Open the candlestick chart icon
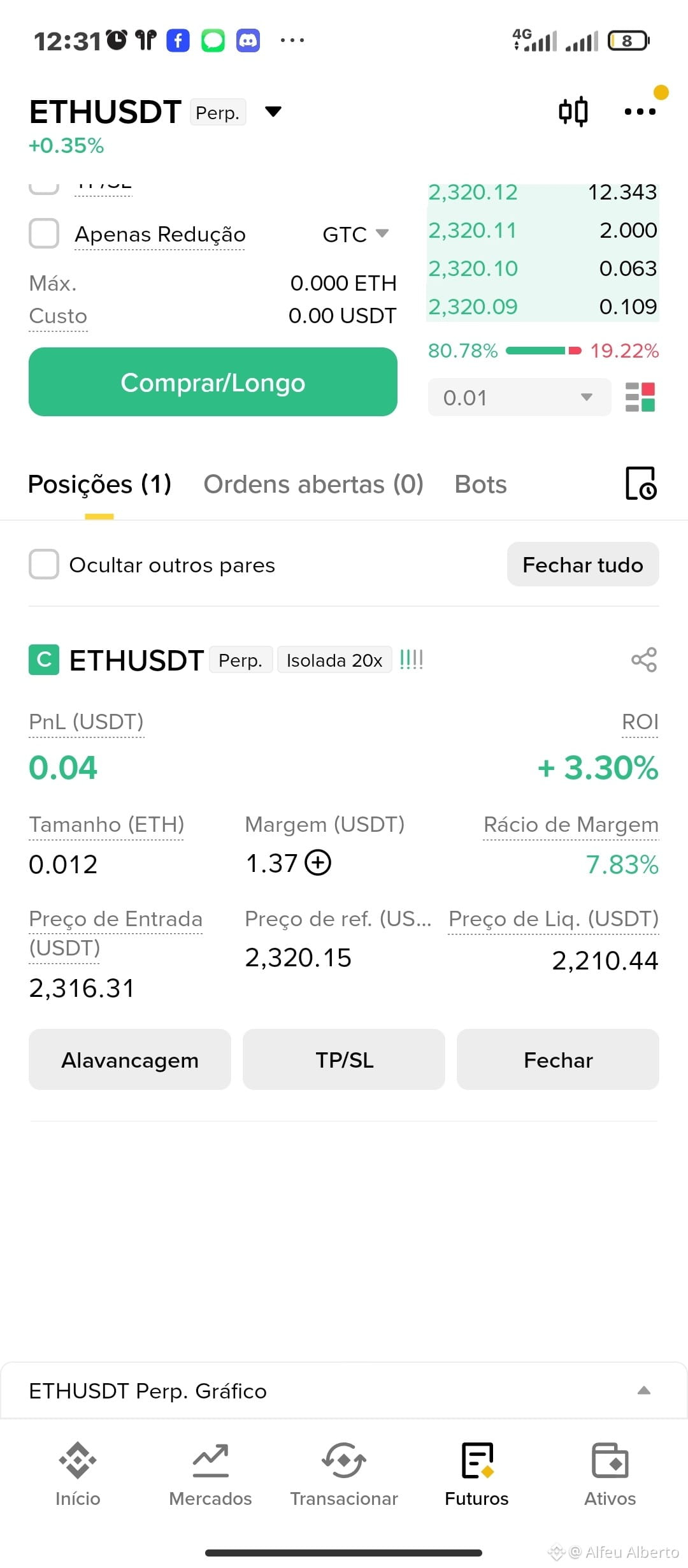Screen dimensions: 688x1568 tap(573, 112)
